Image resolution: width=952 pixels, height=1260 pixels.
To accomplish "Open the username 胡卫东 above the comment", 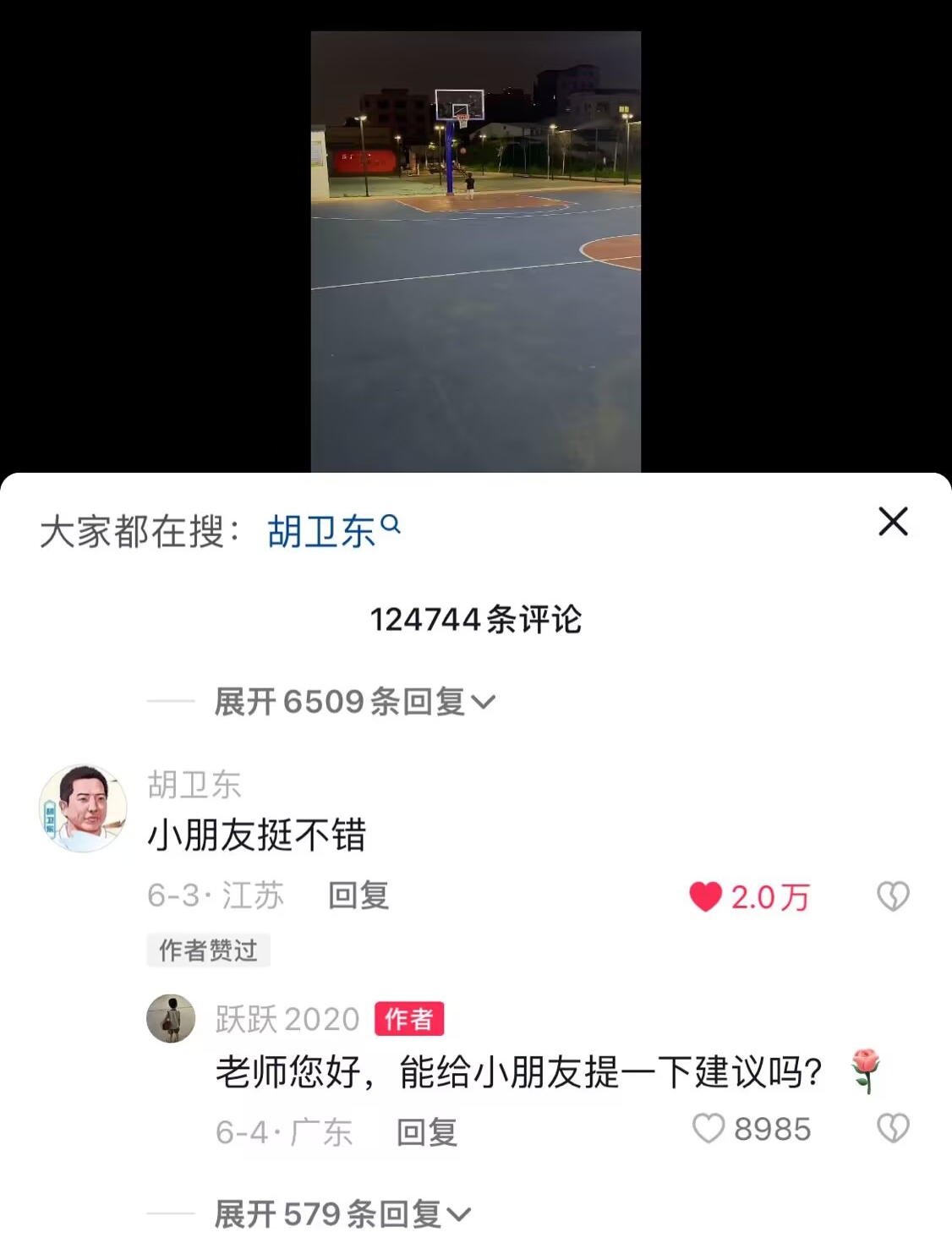I will coord(194,785).
